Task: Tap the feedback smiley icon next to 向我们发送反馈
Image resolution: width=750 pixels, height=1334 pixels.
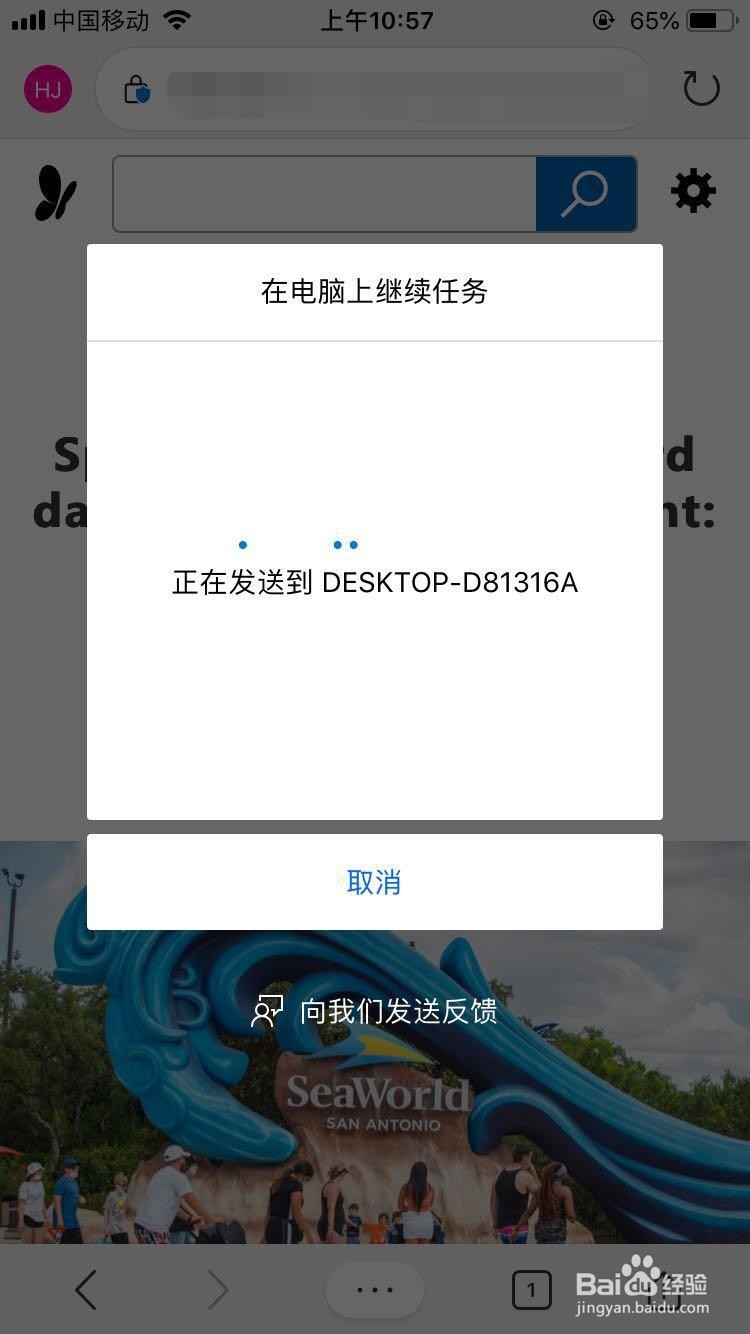Action: point(266,1012)
